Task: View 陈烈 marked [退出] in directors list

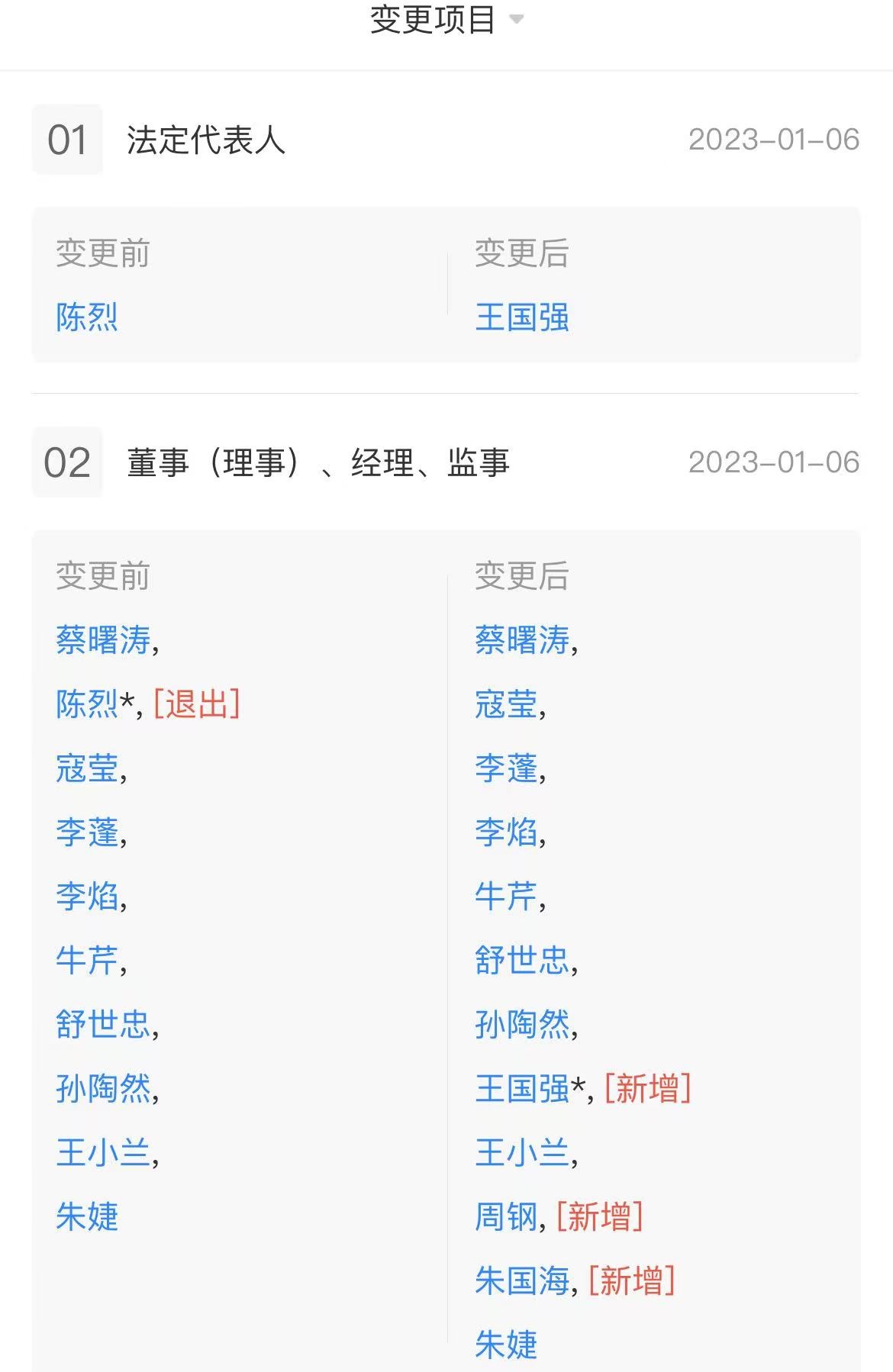Action: [87, 704]
